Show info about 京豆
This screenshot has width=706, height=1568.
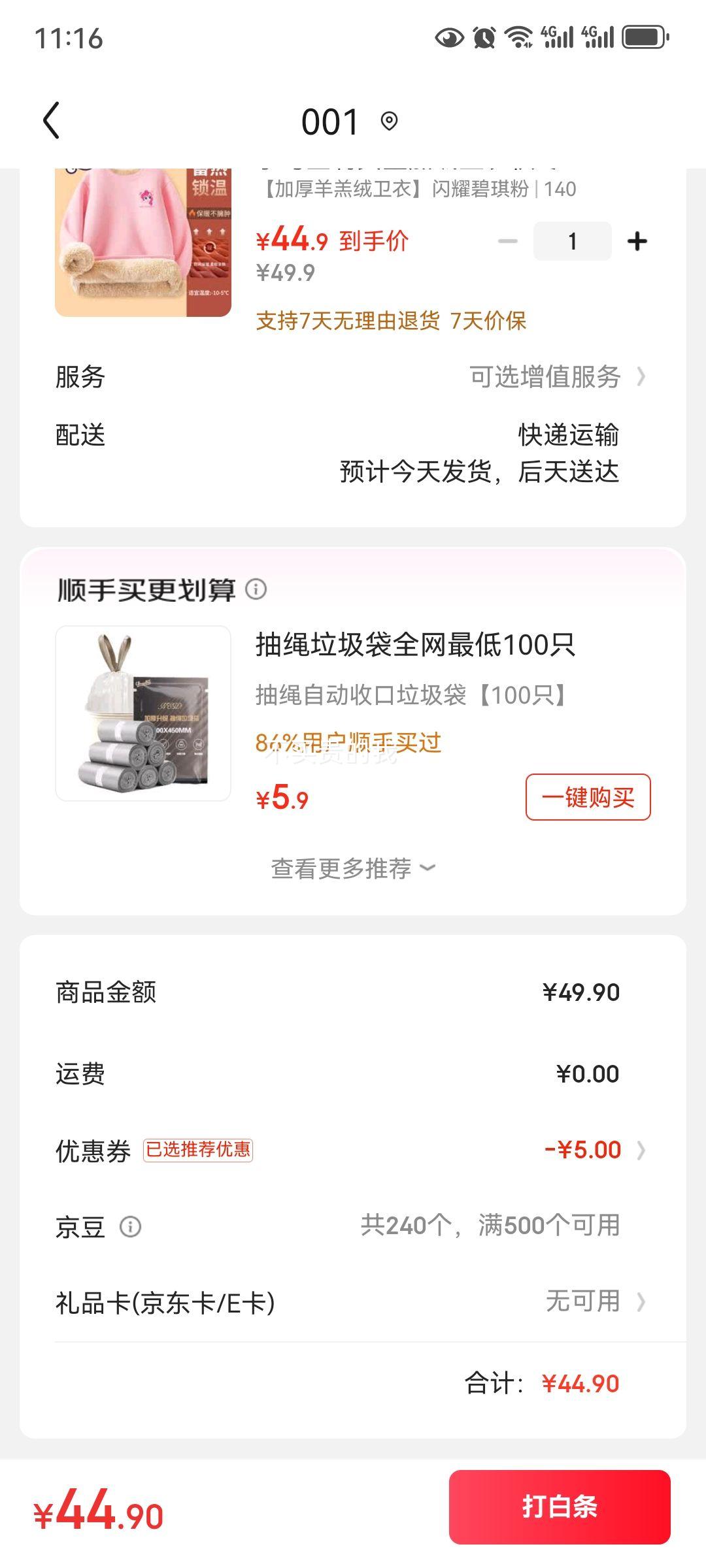coord(130,1226)
